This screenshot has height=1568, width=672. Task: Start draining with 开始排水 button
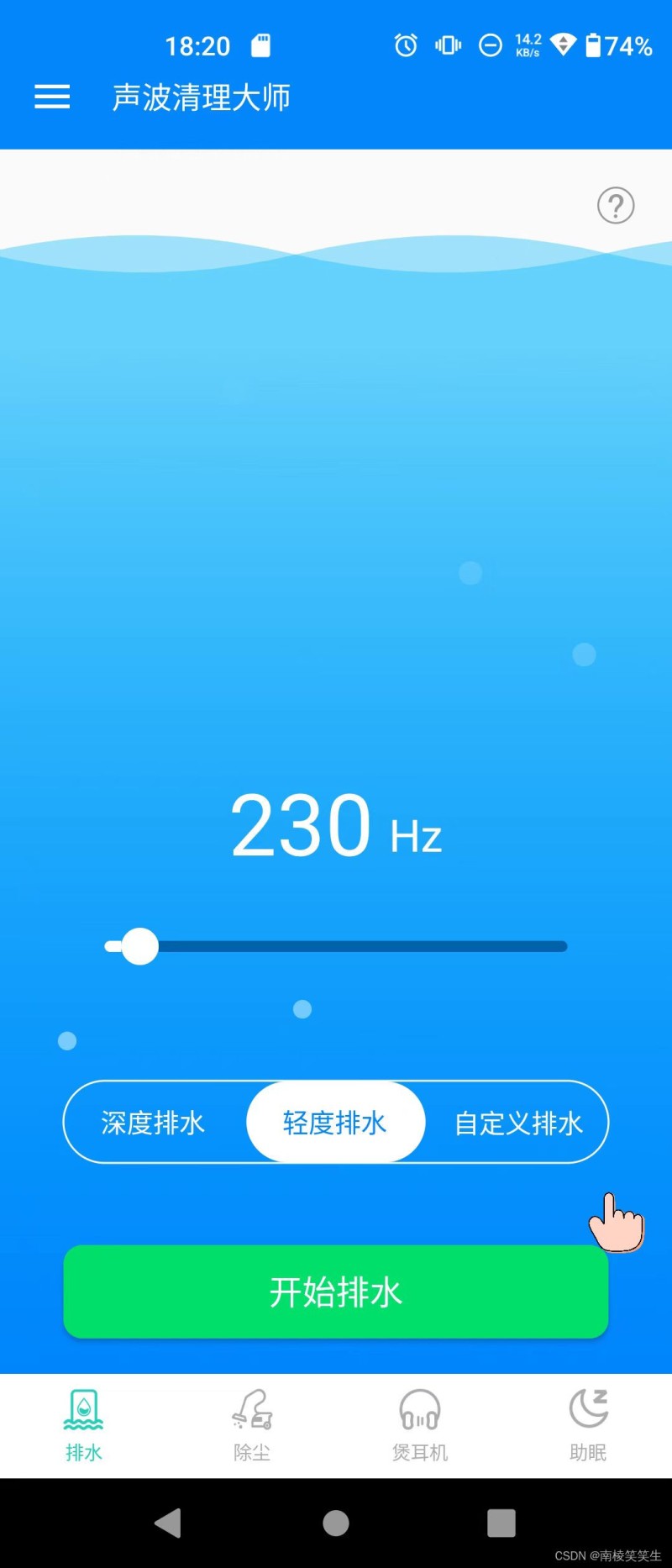pos(336,1292)
